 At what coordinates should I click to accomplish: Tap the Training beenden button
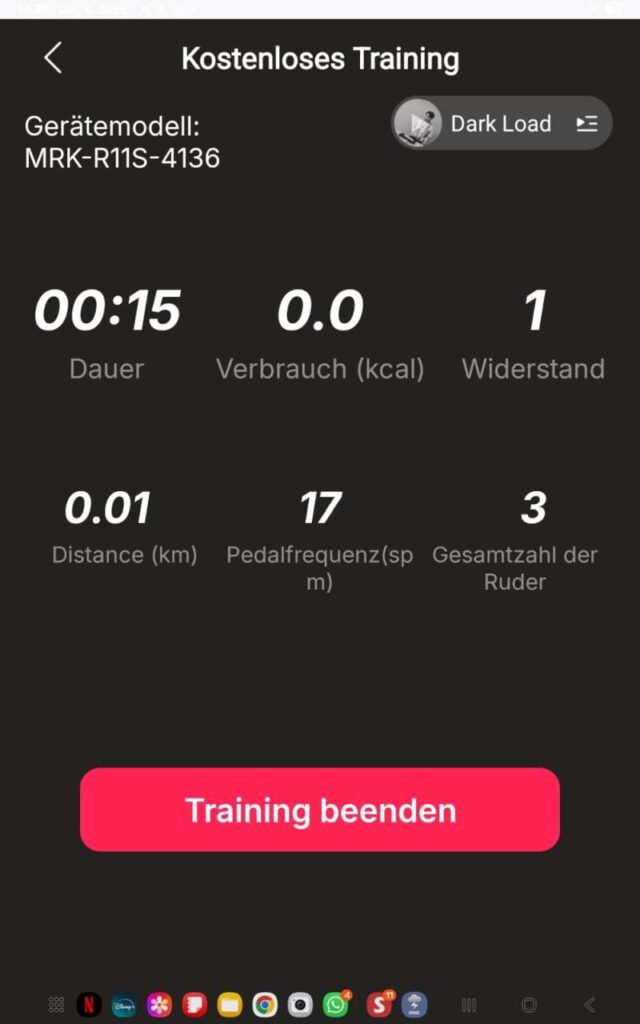point(320,810)
